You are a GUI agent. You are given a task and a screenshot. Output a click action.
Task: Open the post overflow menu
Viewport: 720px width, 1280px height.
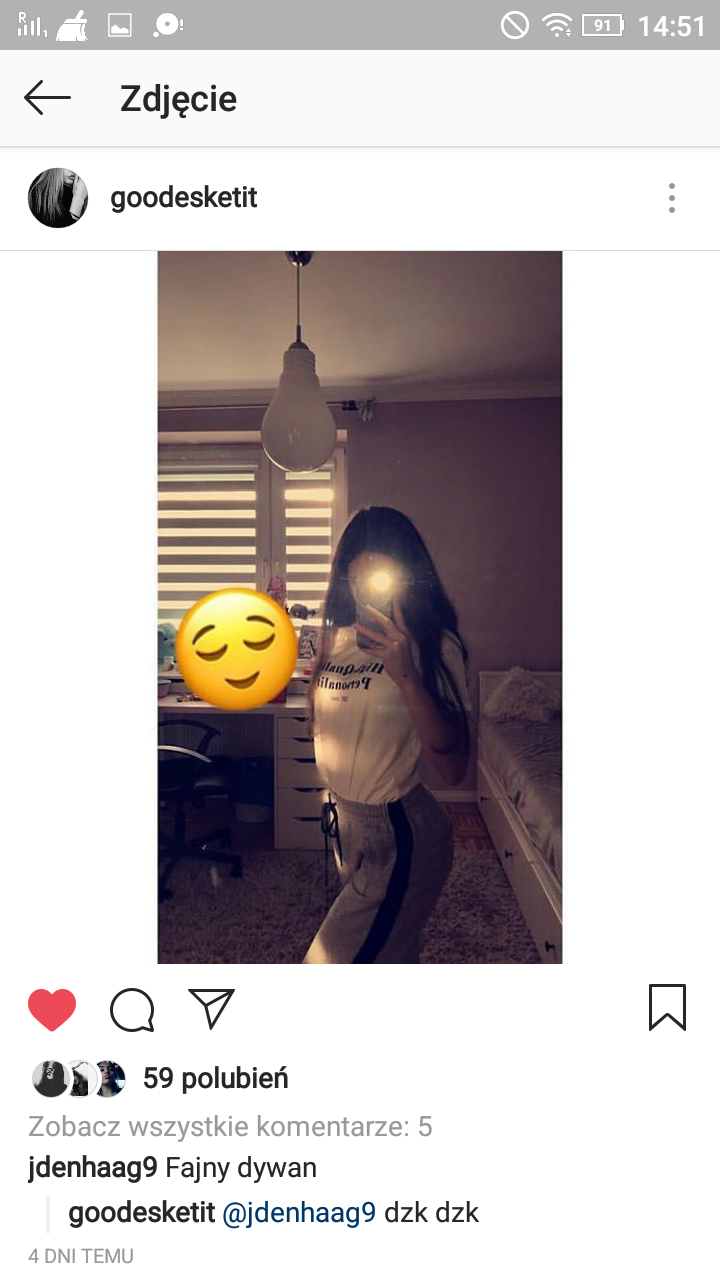(x=672, y=198)
